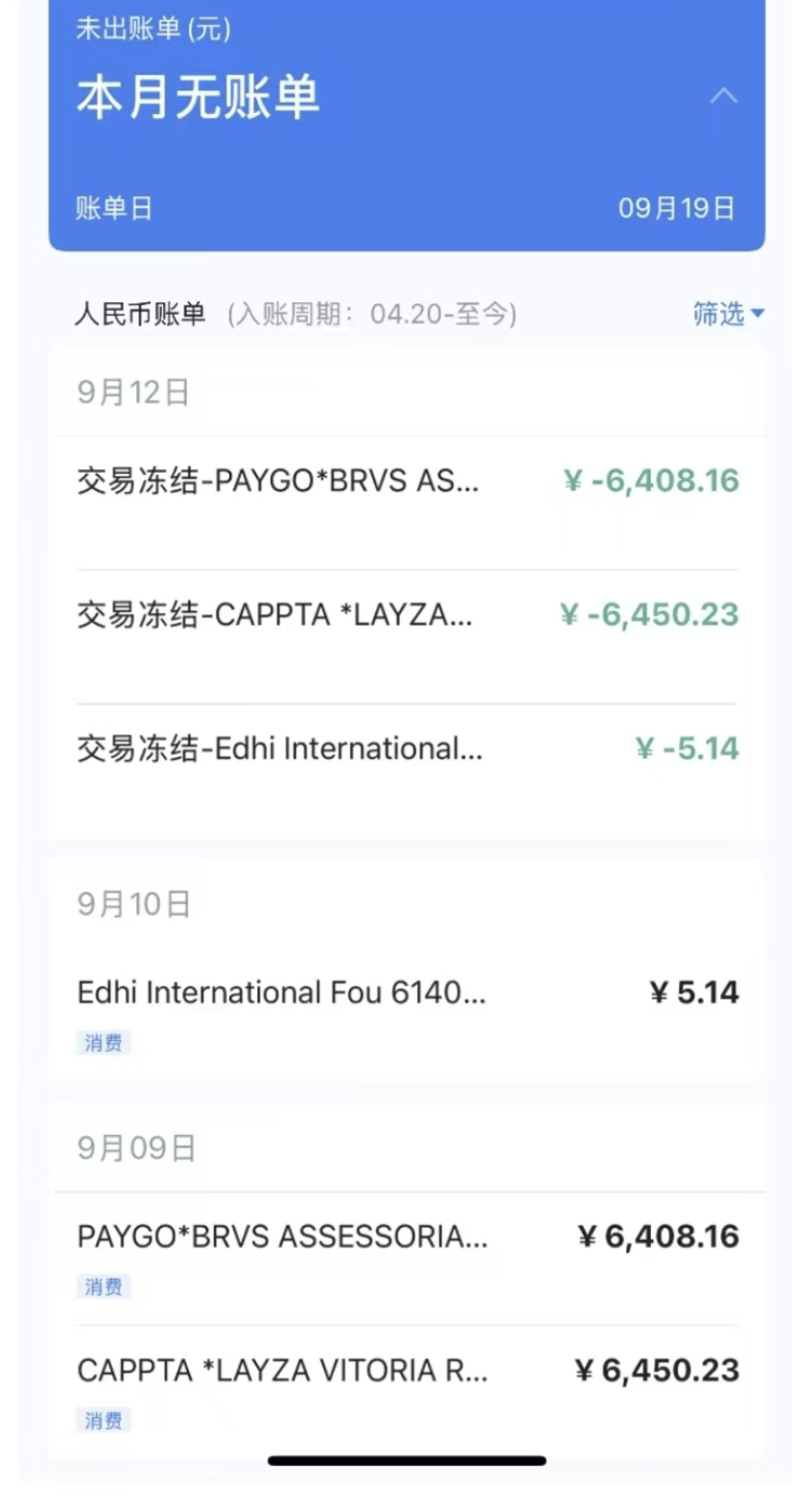Open the 交易冻结-PAYGO*BRVS transaction
Viewport: 792px width, 1512px height.
(x=407, y=481)
